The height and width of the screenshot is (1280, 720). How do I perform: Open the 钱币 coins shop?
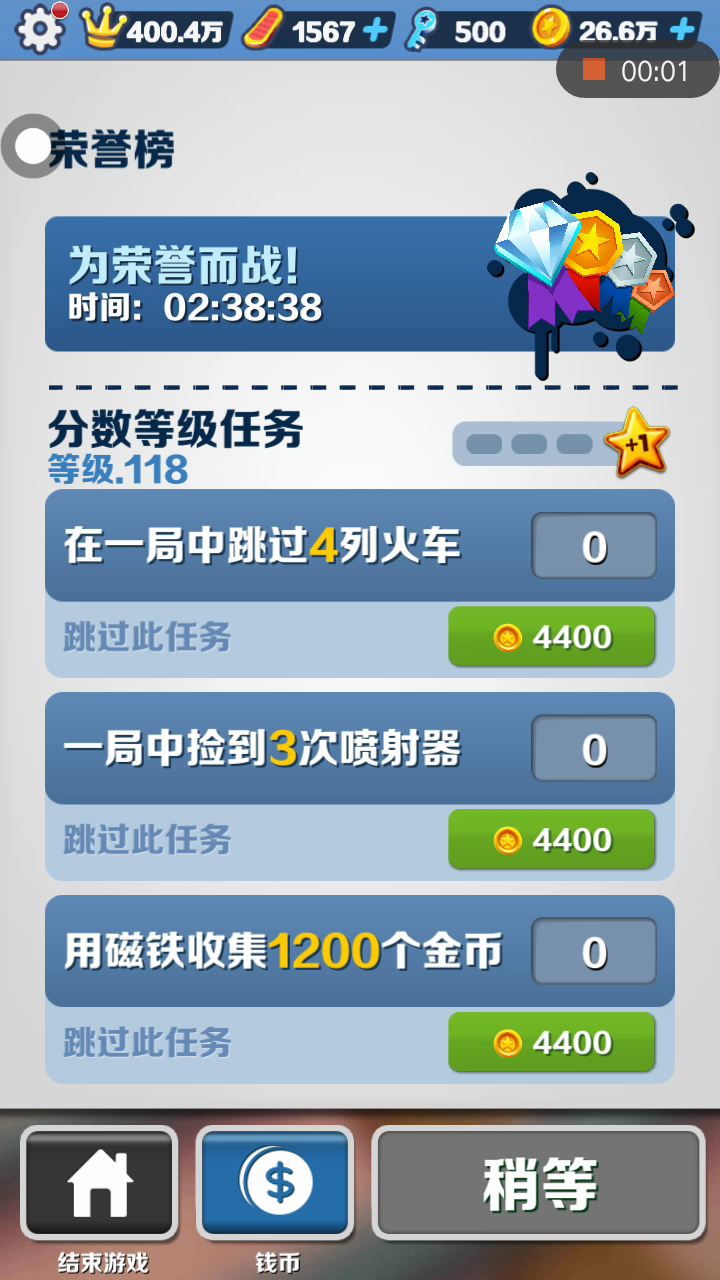click(x=276, y=1184)
